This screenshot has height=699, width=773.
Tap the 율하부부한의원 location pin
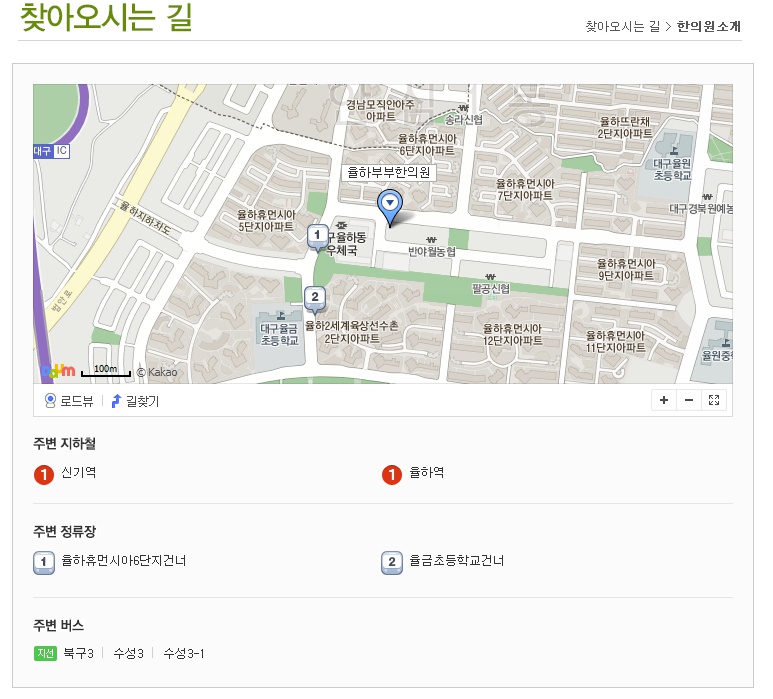pos(390,206)
